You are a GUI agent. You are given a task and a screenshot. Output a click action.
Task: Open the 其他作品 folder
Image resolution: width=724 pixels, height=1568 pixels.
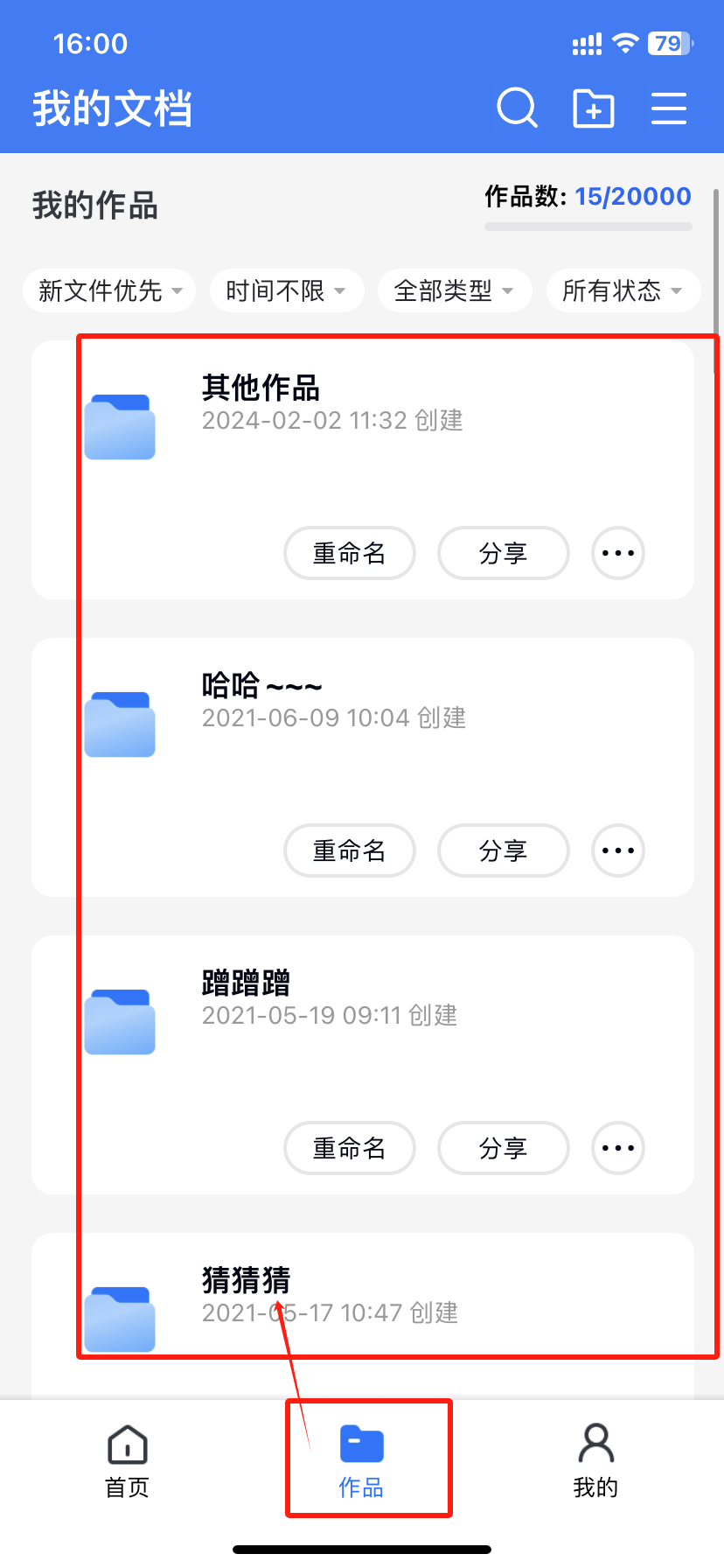(261, 388)
